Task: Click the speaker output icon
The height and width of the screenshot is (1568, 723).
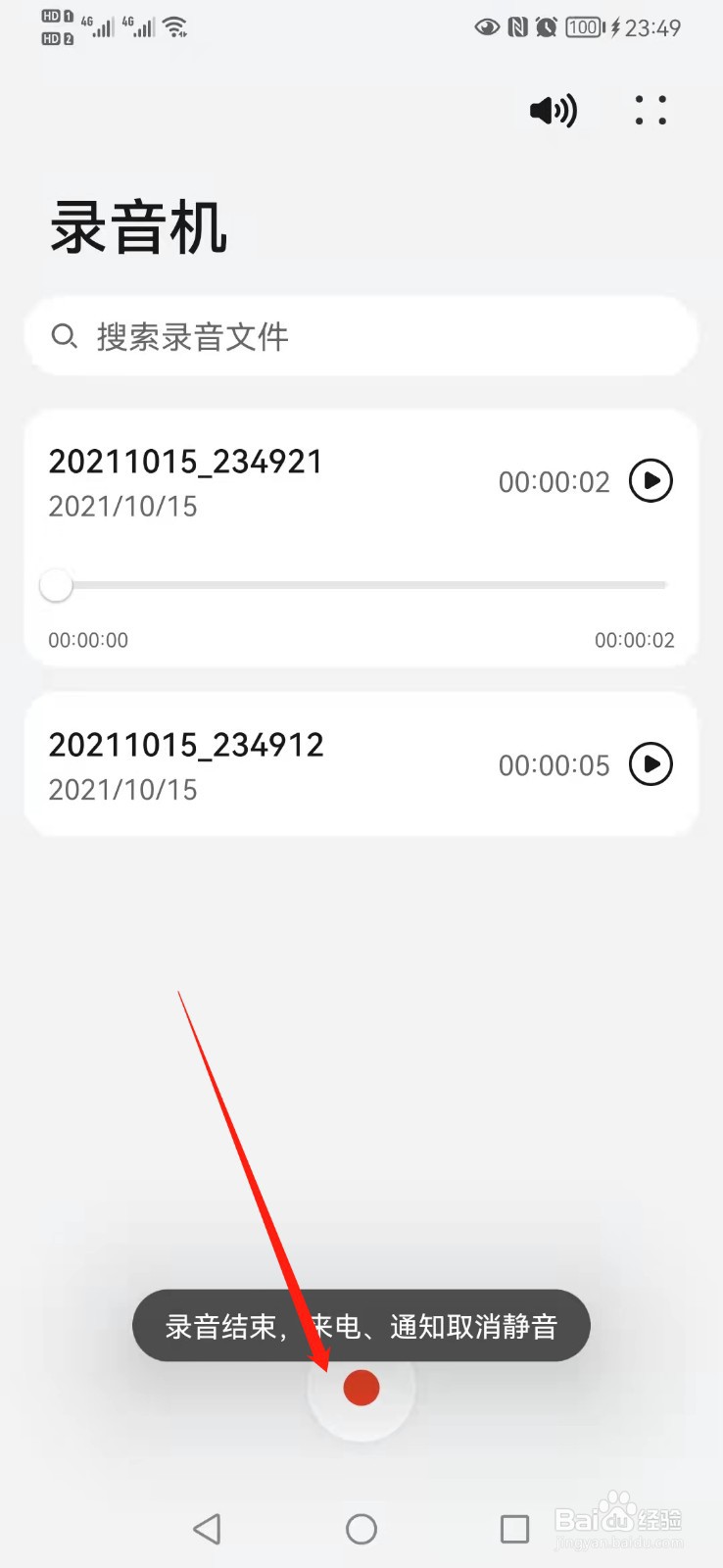Action: click(552, 111)
